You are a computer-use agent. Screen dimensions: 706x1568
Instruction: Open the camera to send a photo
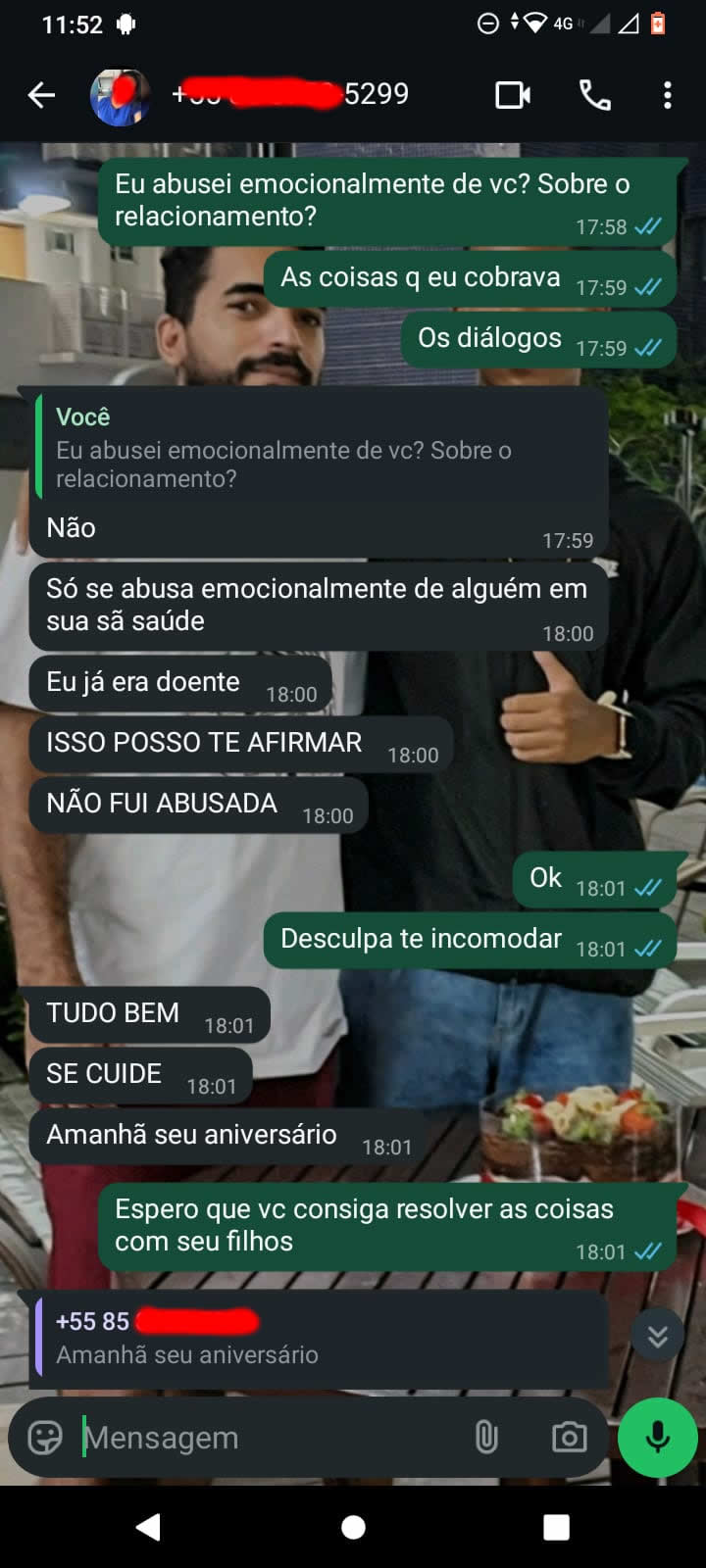(x=570, y=1438)
